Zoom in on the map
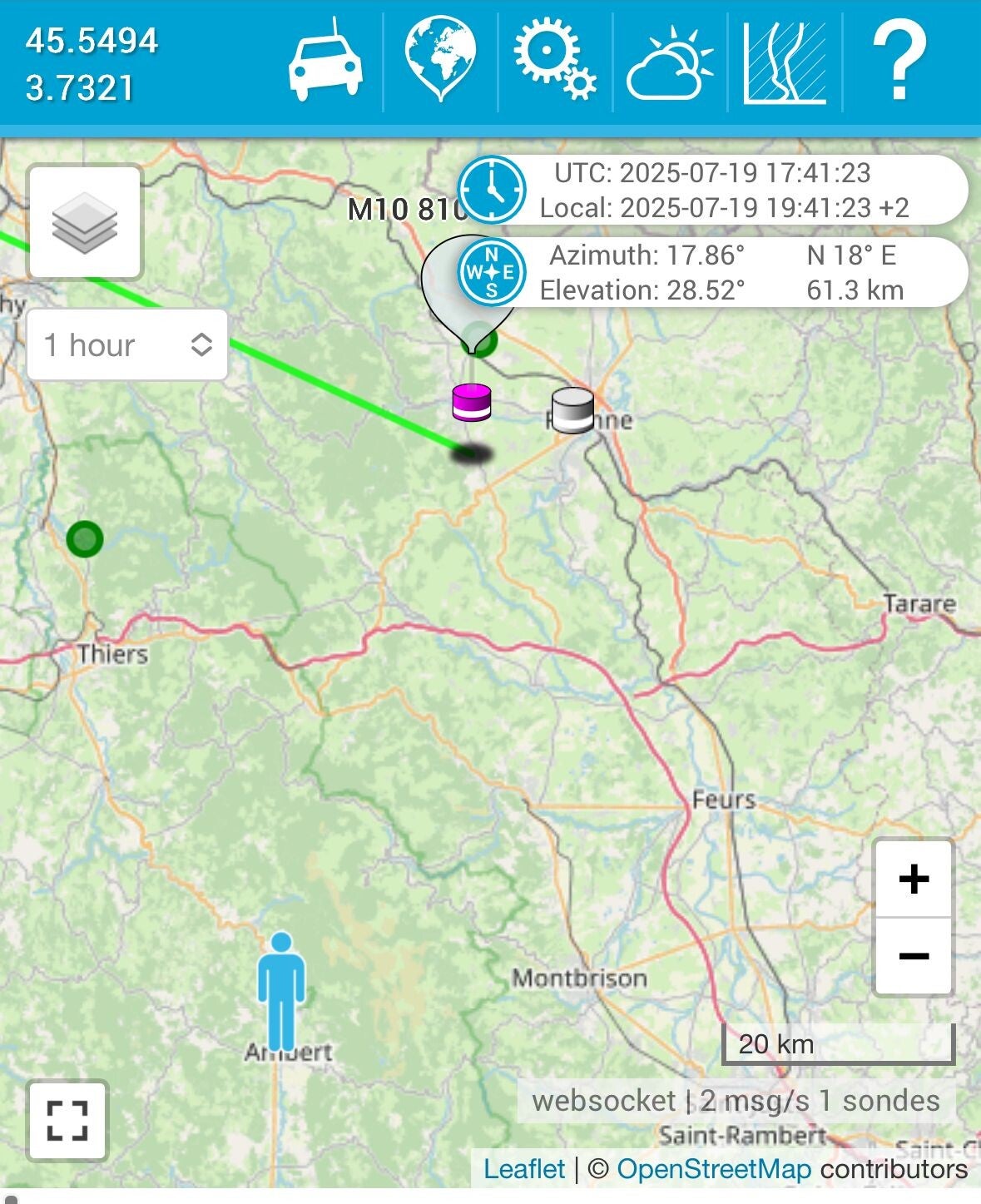This screenshot has width=981, height=1204. [914, 879]
